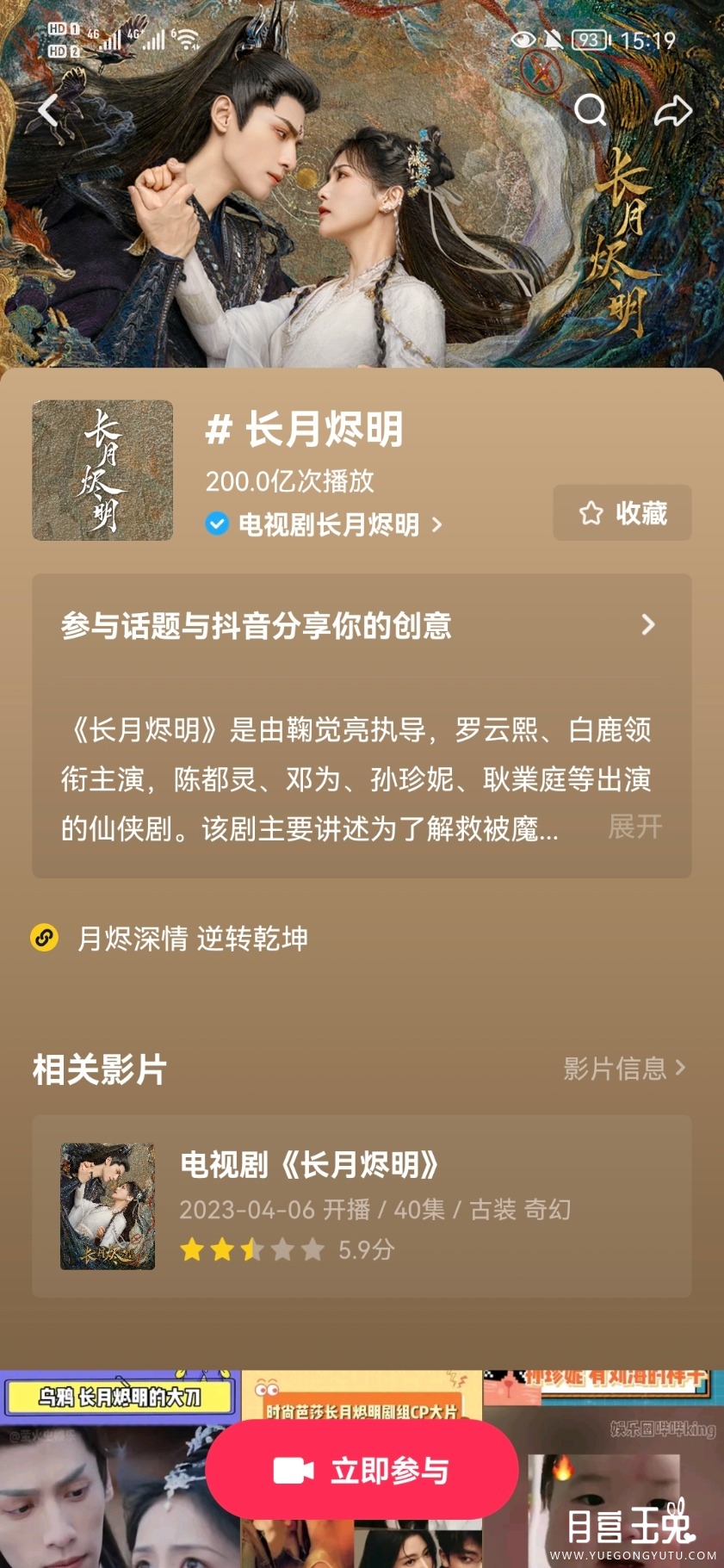Tap the back arrow at top left
724x1568 pixels.
(49, 112)
